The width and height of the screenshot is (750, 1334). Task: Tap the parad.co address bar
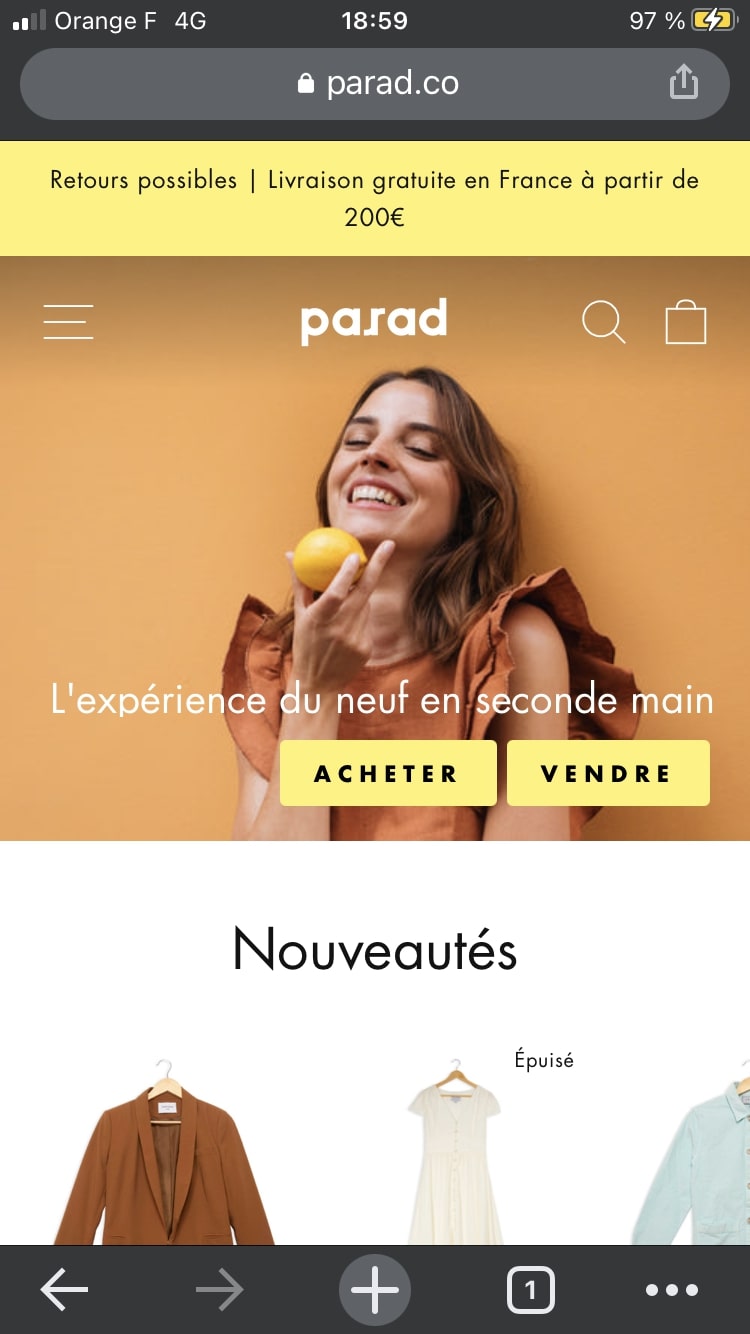pos(375,83)
